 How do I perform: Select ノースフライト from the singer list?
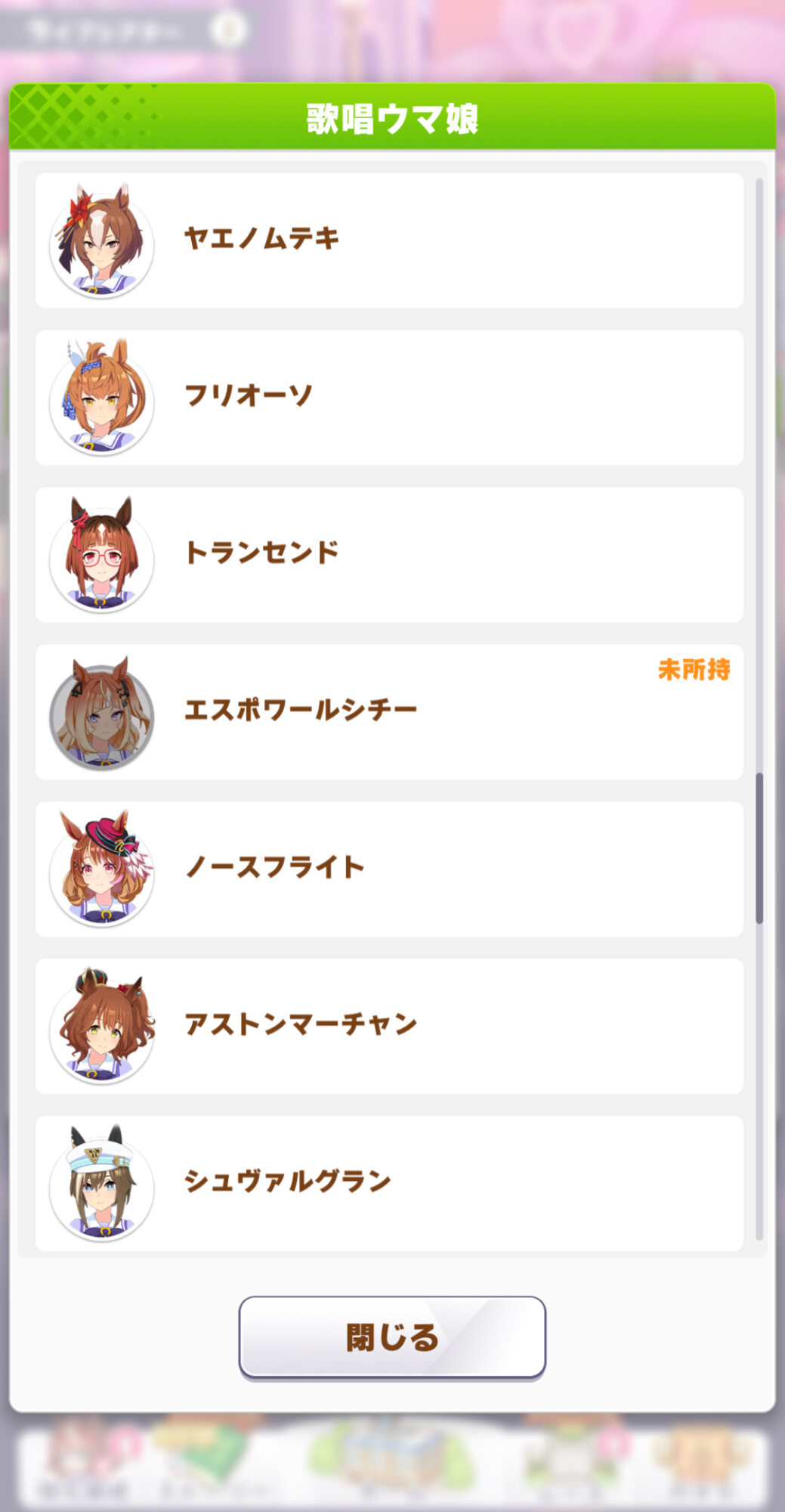click(x=389, y=869)
